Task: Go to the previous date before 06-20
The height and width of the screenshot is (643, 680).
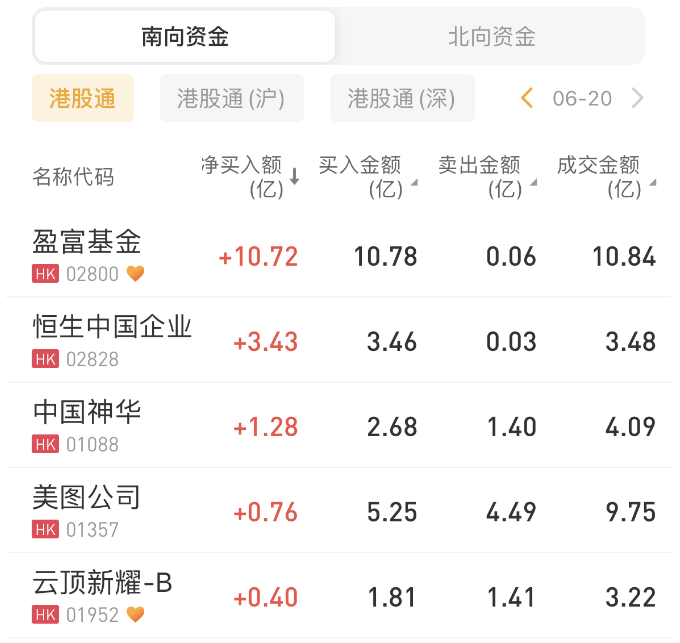Action: pyautogui.click(x=528, y=98)
